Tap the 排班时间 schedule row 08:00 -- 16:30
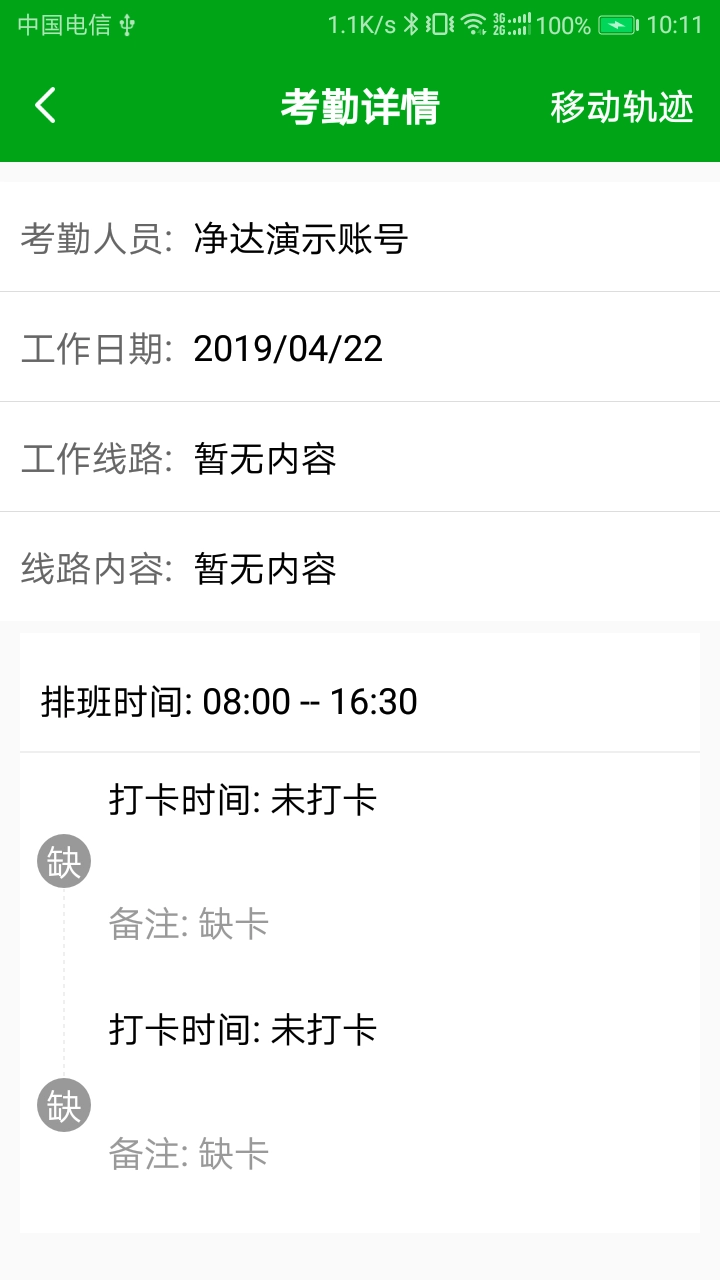The image size is (720, 1280). 360,703
